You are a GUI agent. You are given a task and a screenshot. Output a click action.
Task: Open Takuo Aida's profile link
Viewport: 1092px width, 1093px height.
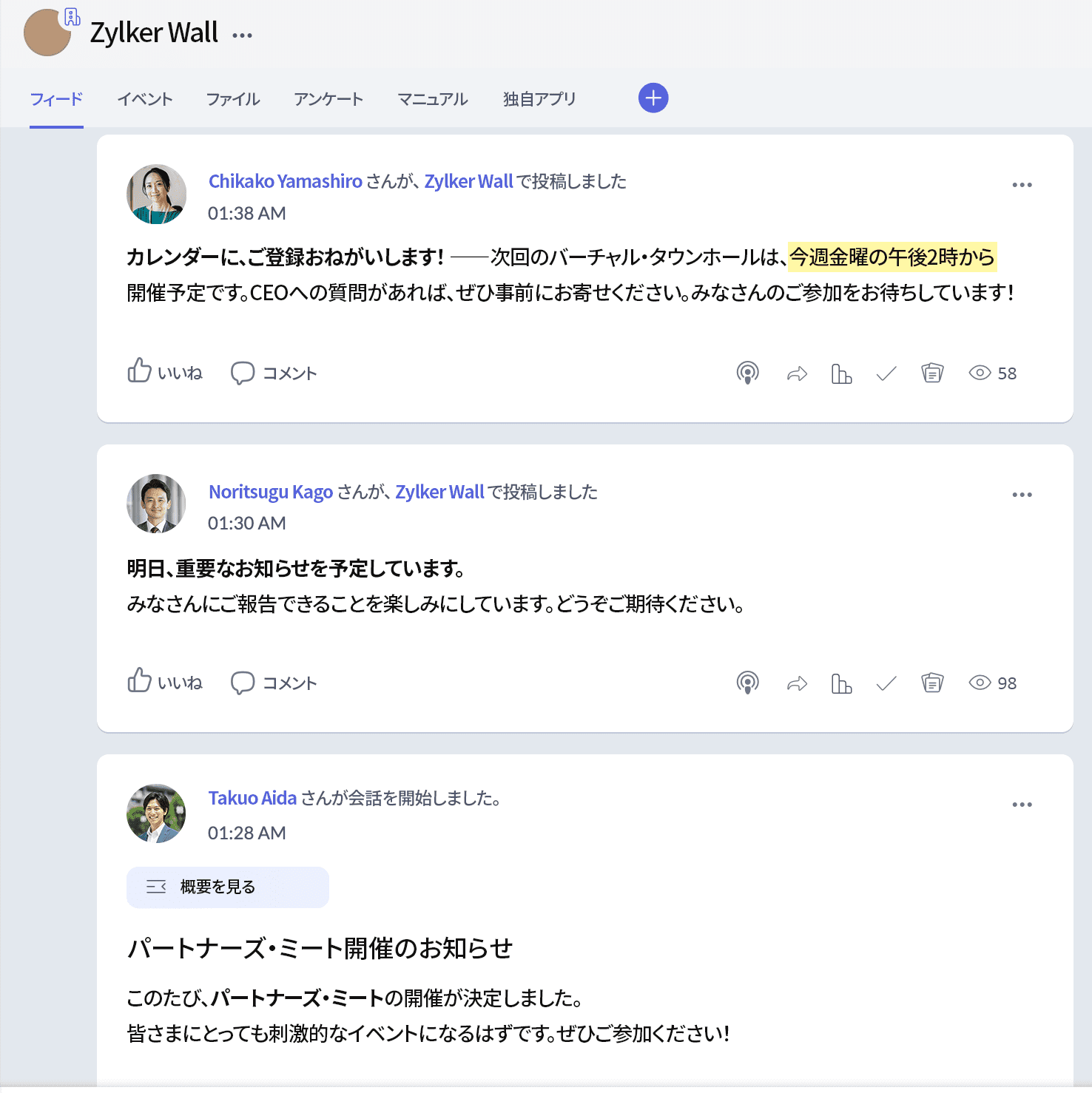point(252,798)
